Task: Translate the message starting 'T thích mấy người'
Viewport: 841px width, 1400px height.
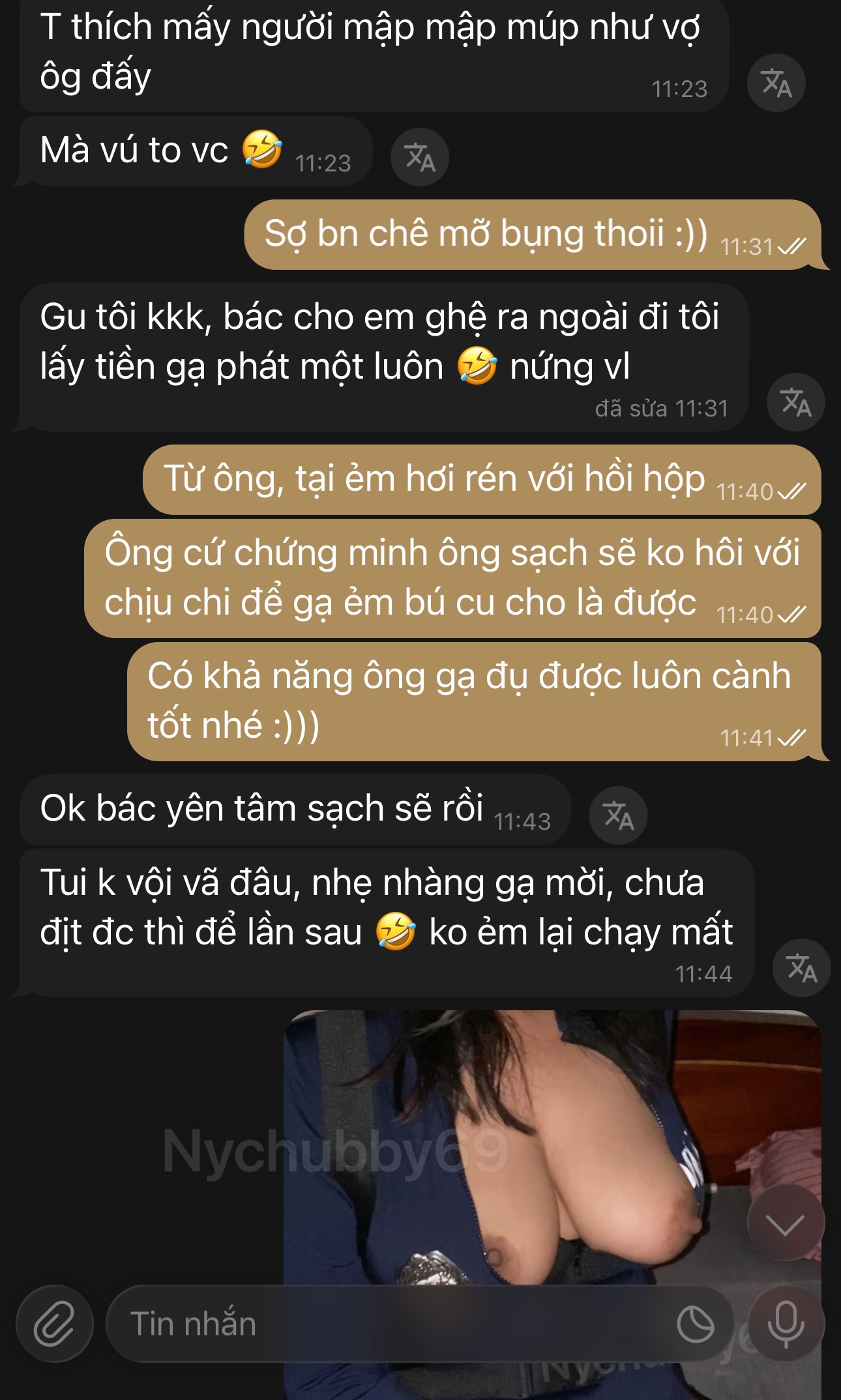Action: tap(776, 83)
